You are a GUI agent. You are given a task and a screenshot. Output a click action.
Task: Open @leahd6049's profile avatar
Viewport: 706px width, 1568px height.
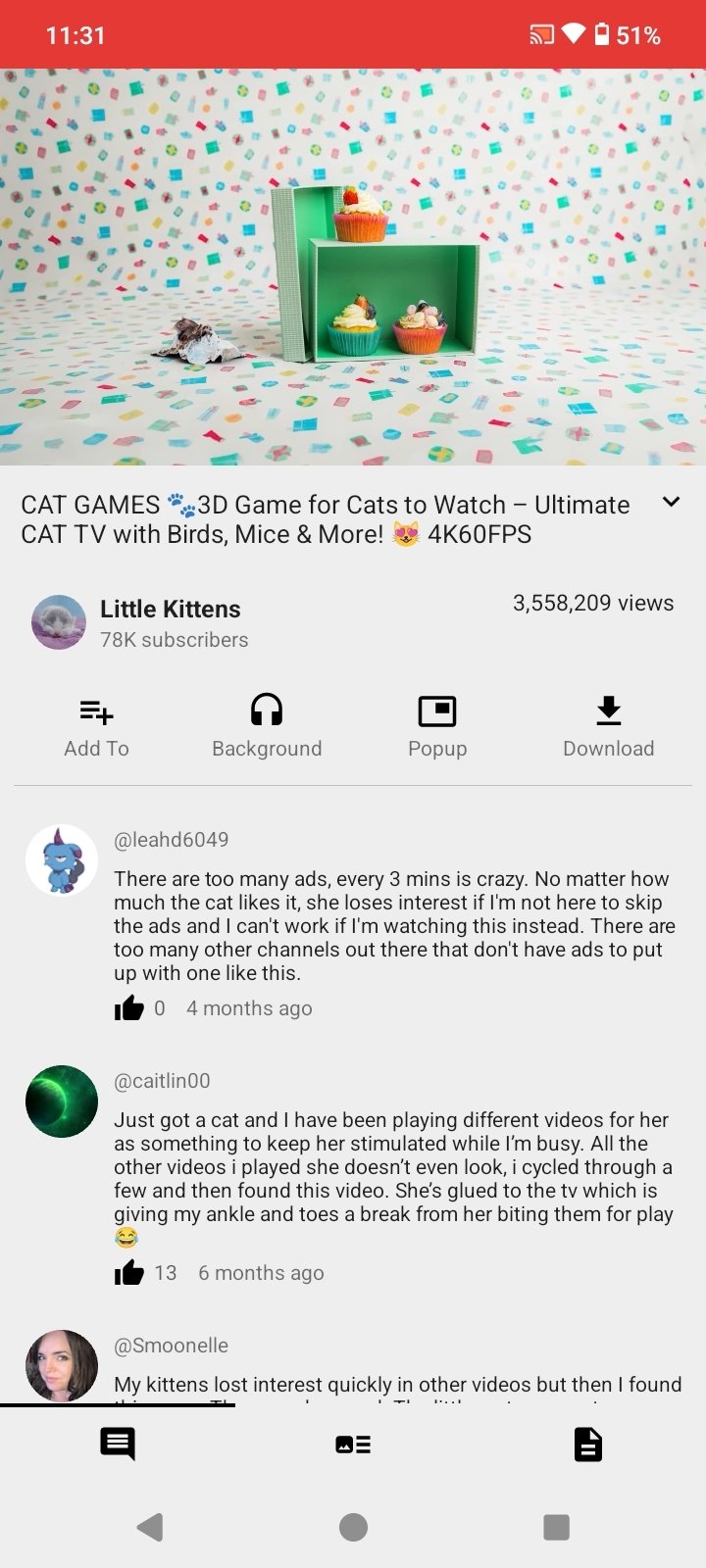pyautogui.click(x=62, y=860)
